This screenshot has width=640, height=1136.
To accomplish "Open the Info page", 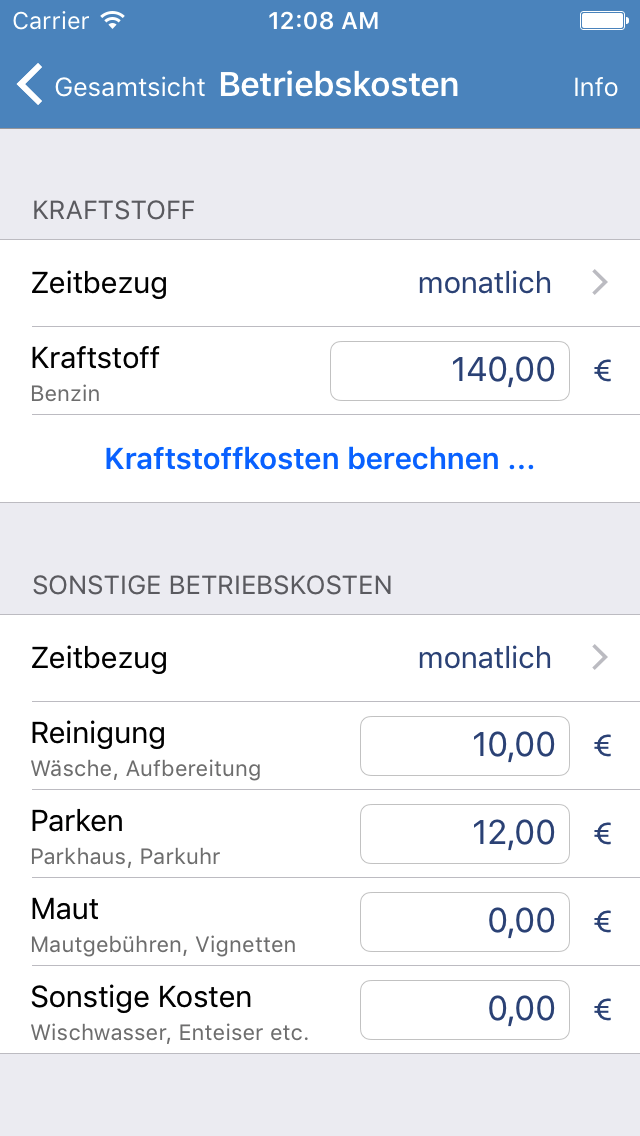I will (x=595, y=87).
